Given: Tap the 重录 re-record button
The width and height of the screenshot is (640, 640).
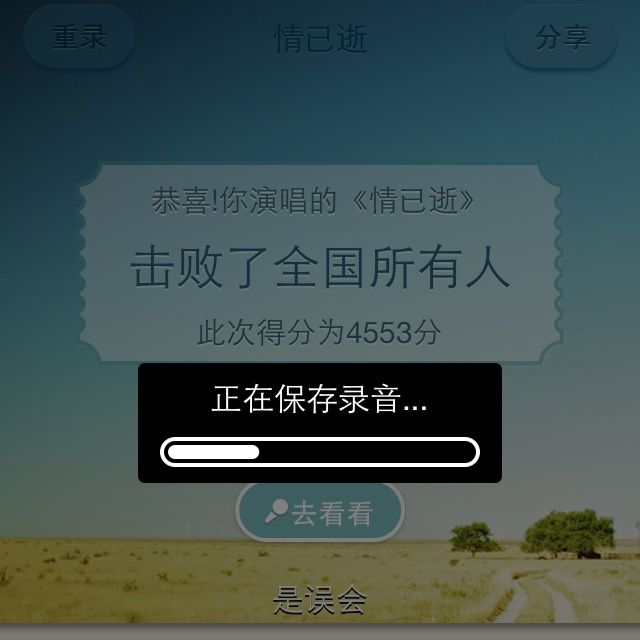Looking at the screenshot, I should coord(79,37).
